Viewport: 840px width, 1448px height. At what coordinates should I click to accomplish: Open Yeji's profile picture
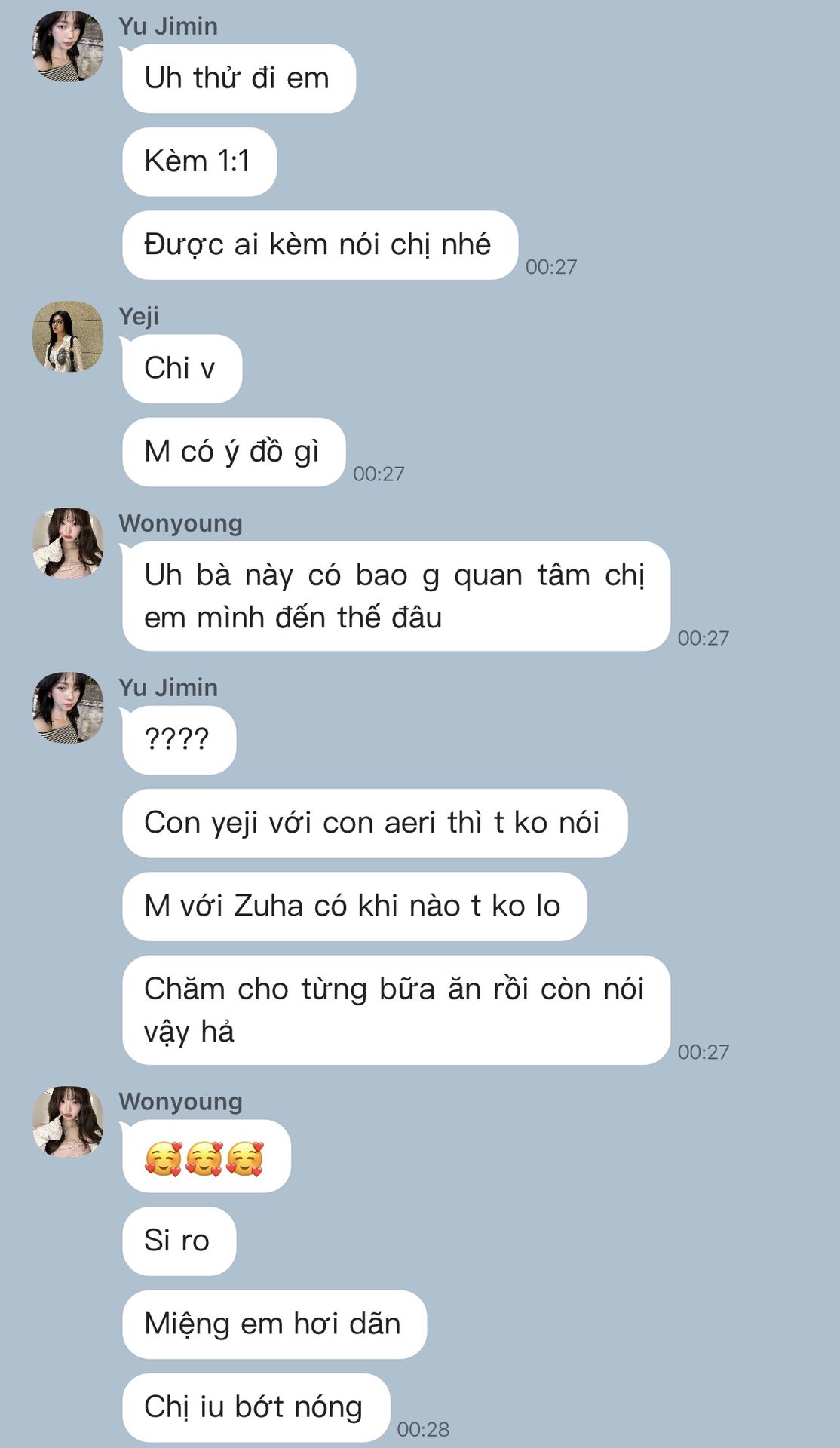(68, 336)
